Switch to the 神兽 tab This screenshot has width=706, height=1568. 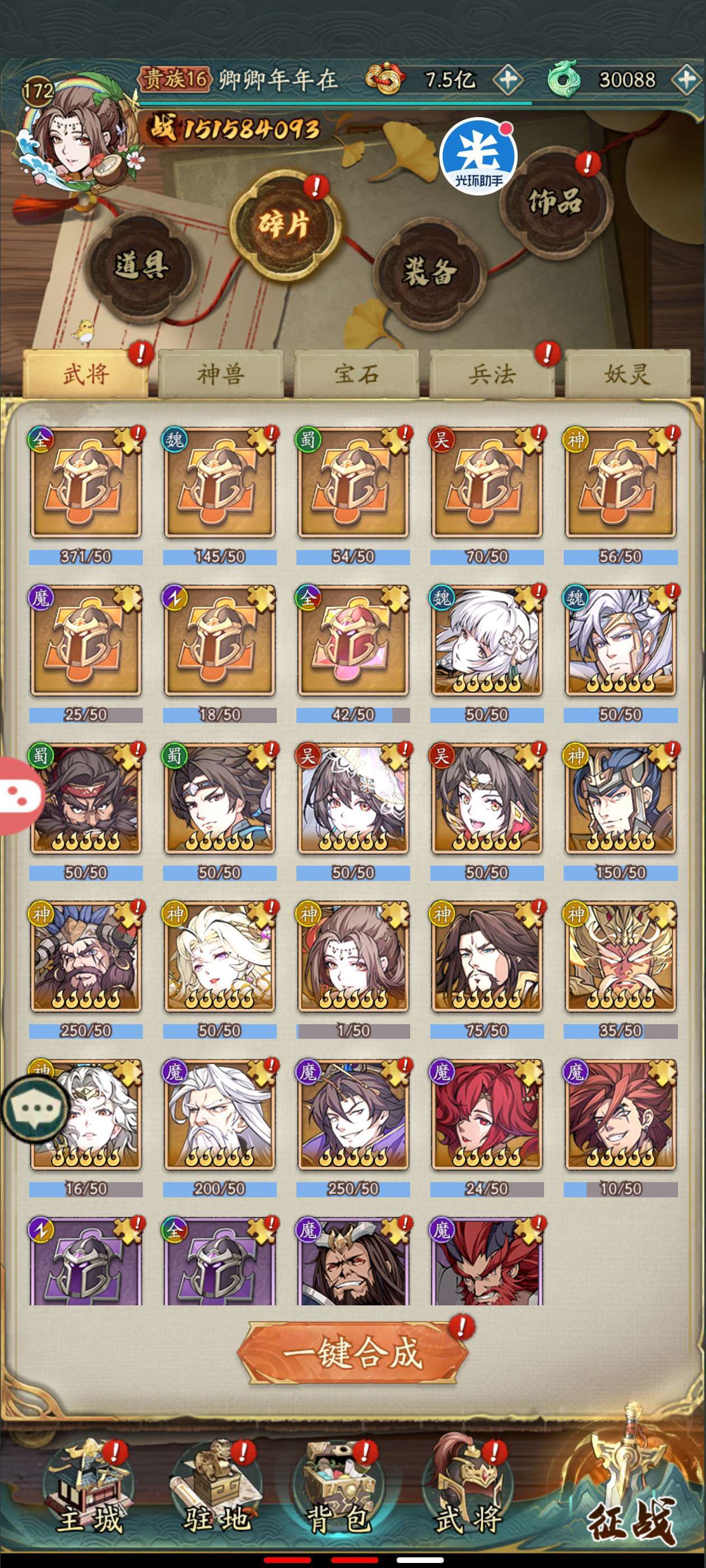pos(221,374)
